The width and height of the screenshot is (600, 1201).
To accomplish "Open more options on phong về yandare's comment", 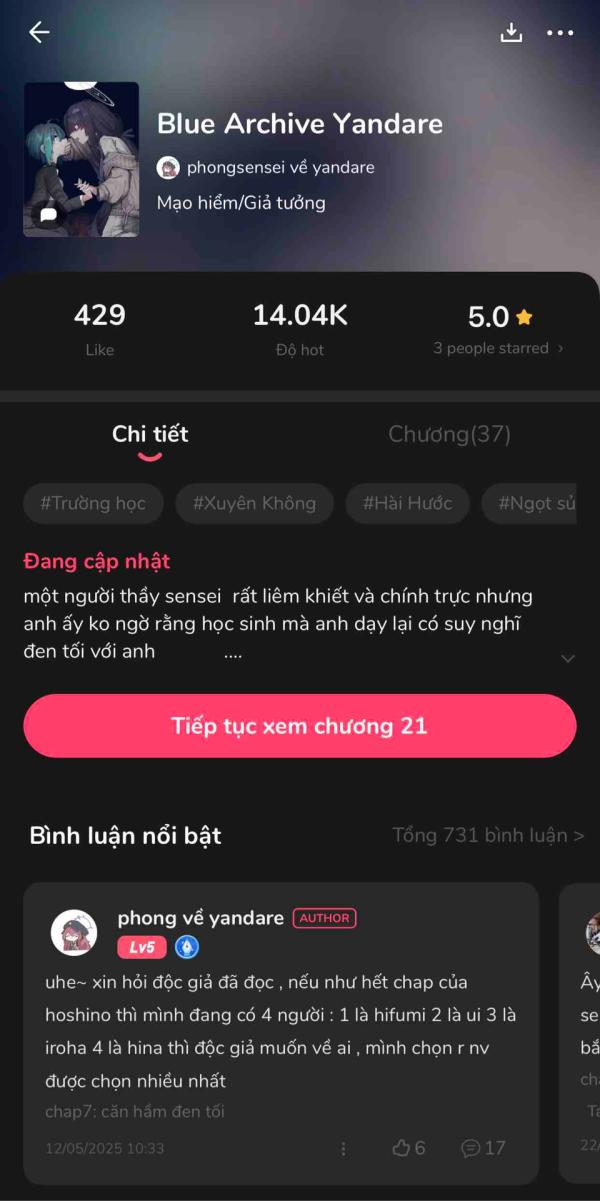I will 343,1148.
